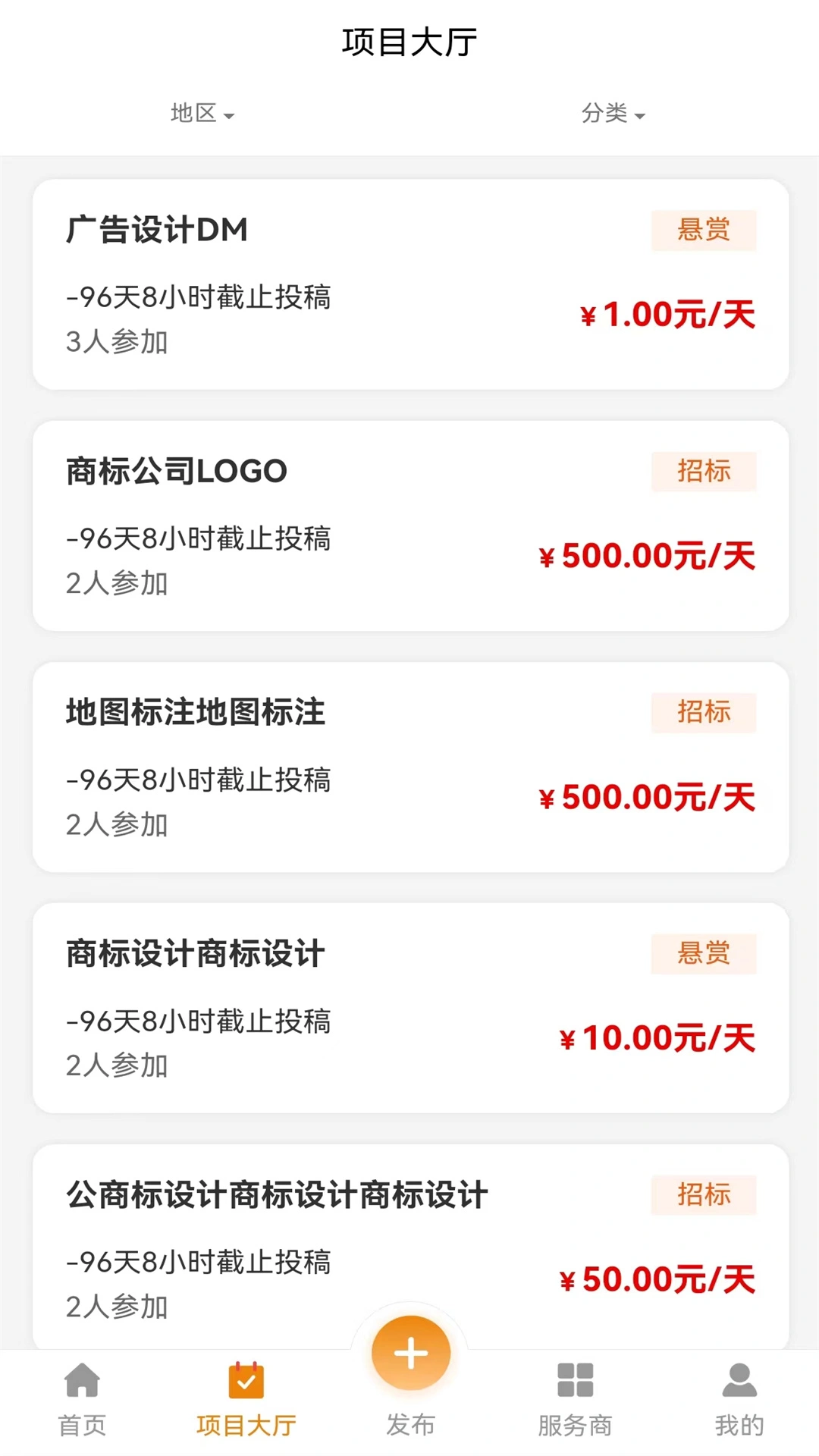This screenshot has width=819, height=1456.
Task: Open the 商标设计商标设计 project card
Action: pyautogui.click(x=192, y=954)
